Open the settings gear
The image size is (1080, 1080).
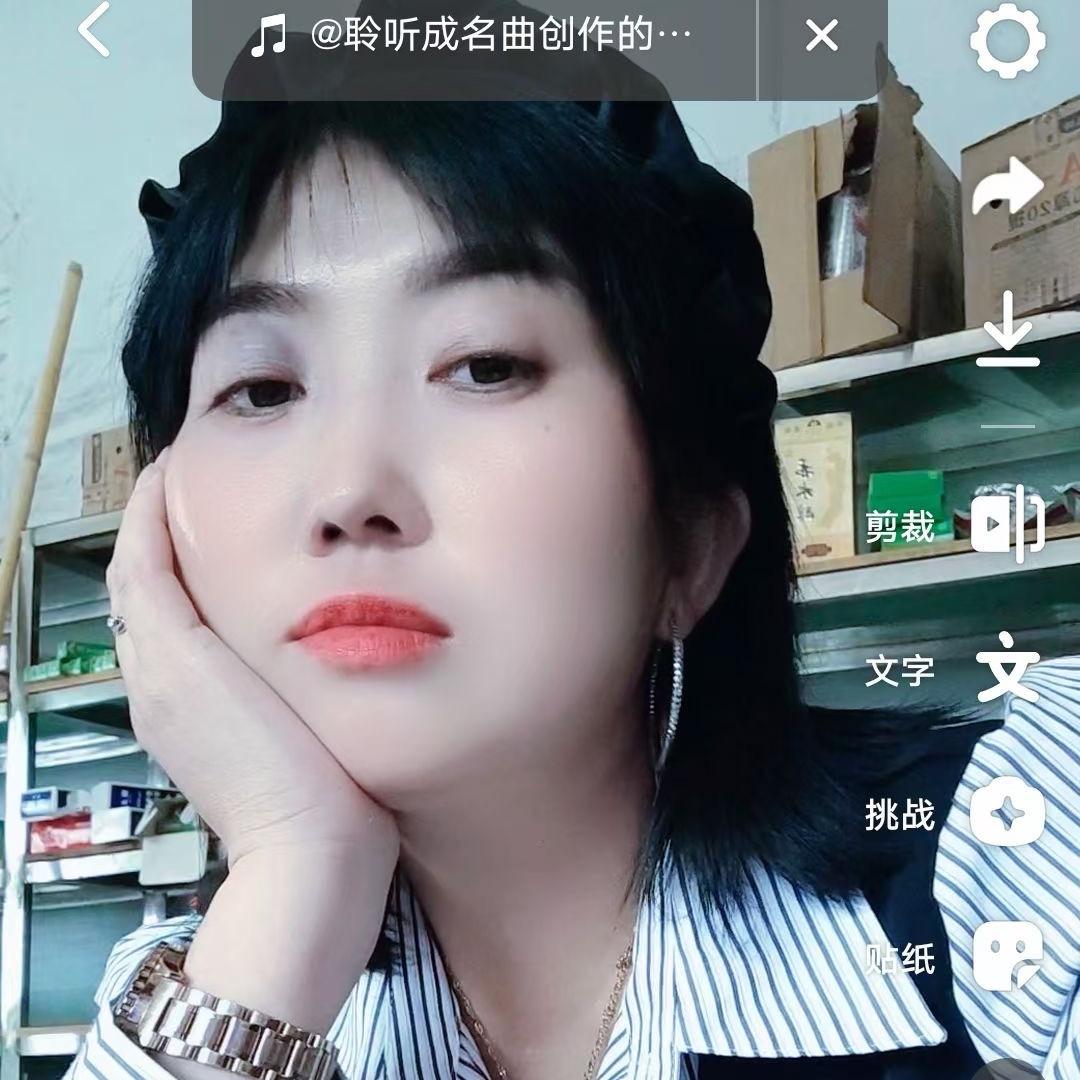pyautogui.click(x=1007, y=41)
